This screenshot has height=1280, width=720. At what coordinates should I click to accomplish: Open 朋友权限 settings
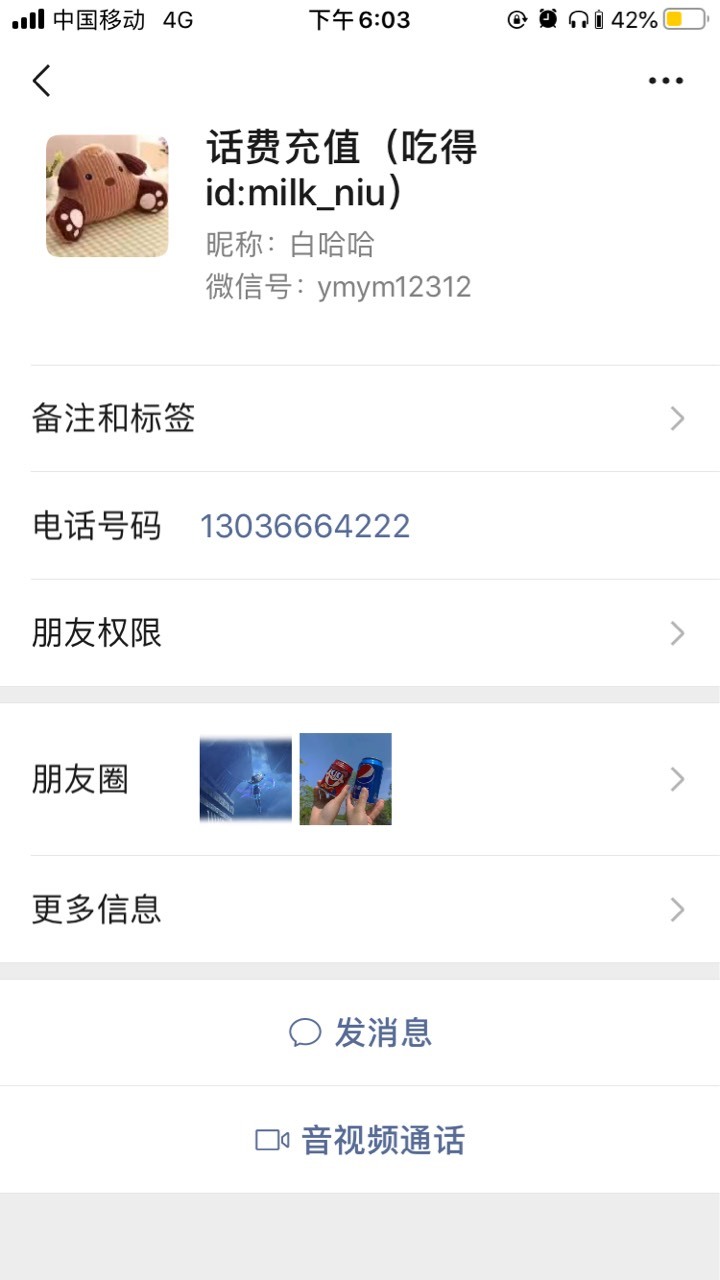click(x=360, y=633)
